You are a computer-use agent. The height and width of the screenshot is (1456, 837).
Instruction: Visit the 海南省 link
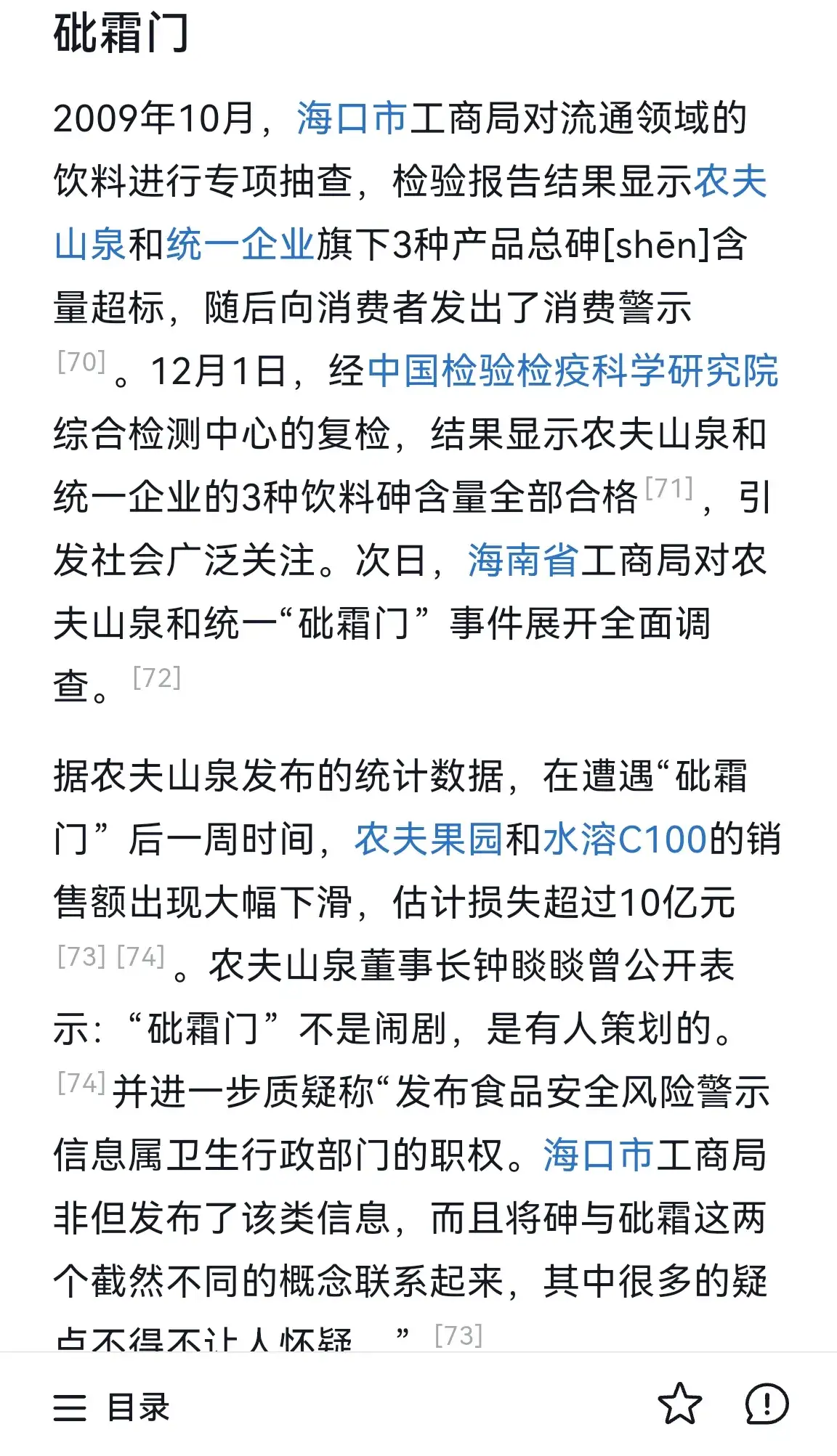[x=523, y=561]
